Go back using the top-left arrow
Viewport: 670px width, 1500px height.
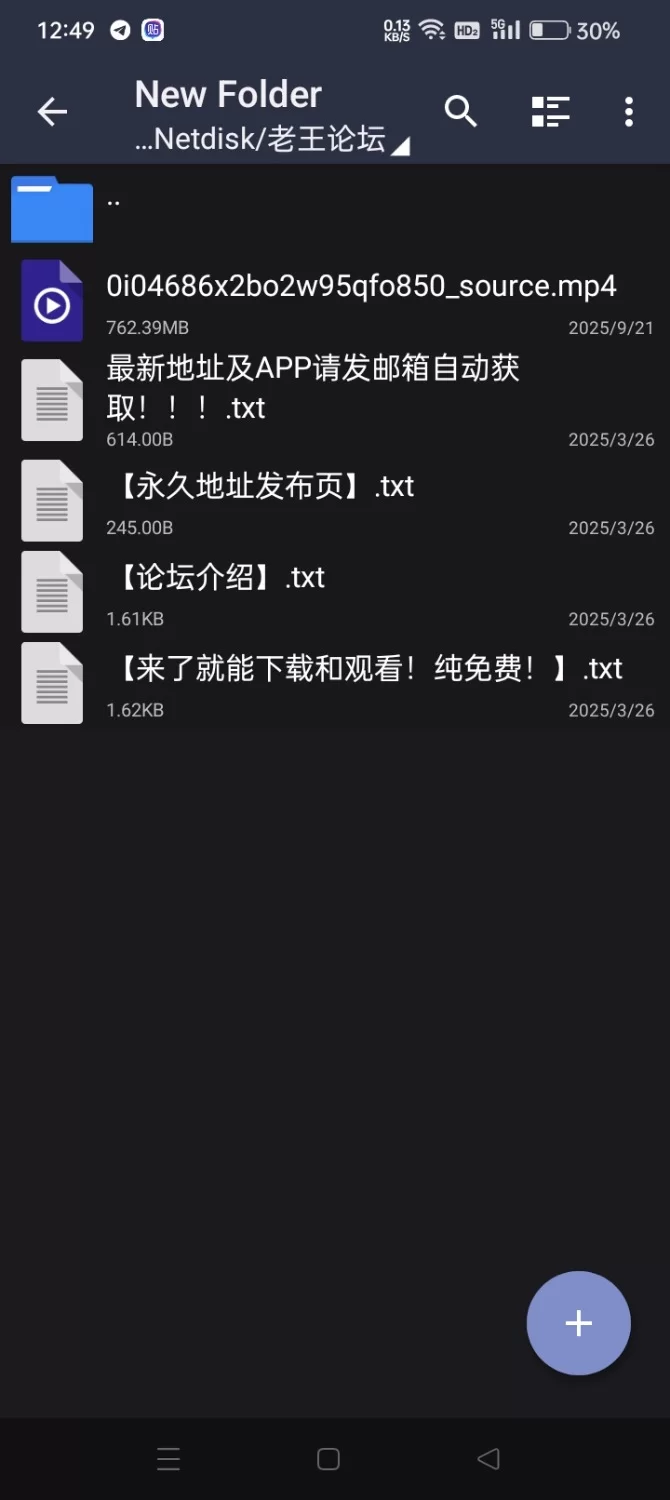click(52, 112)
